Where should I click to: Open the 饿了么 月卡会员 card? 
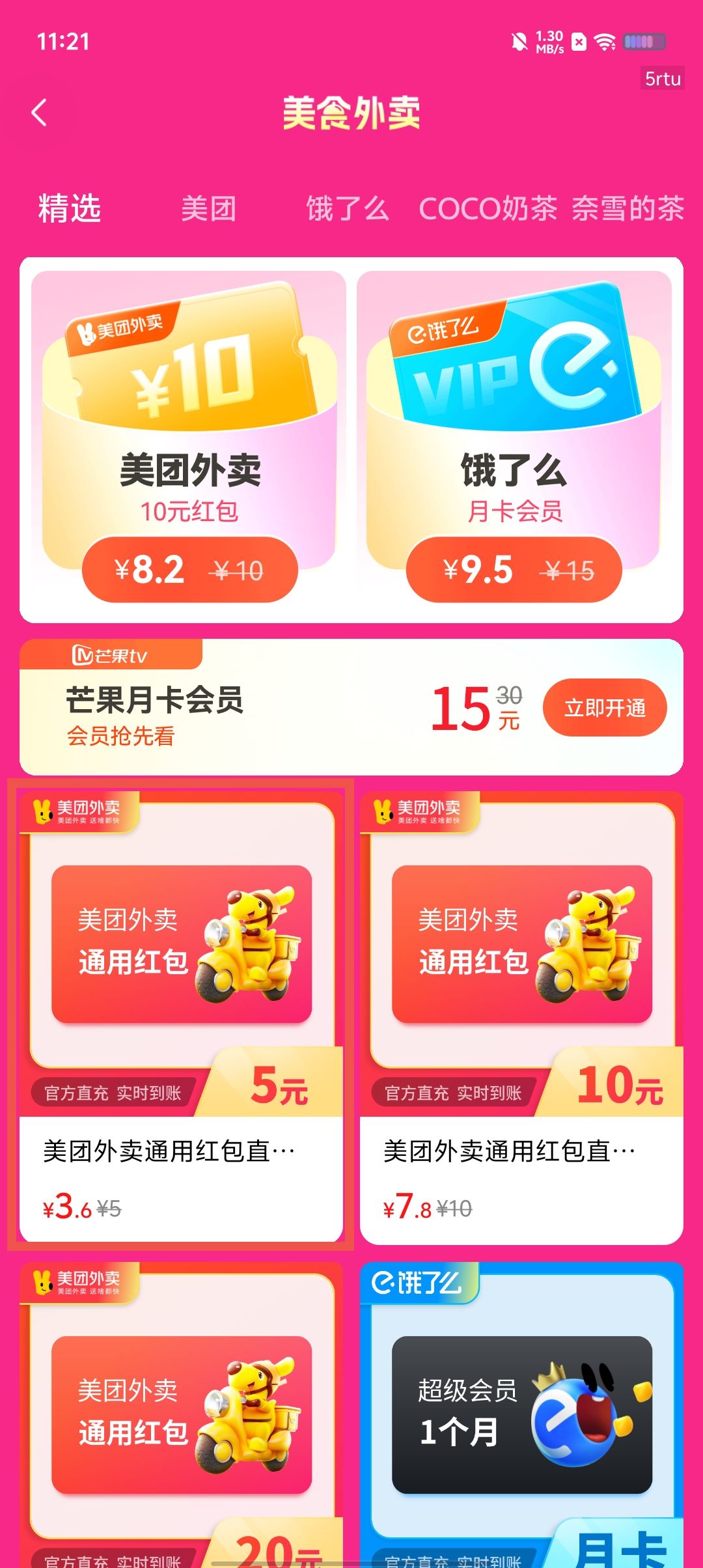(x=514, y=436)
